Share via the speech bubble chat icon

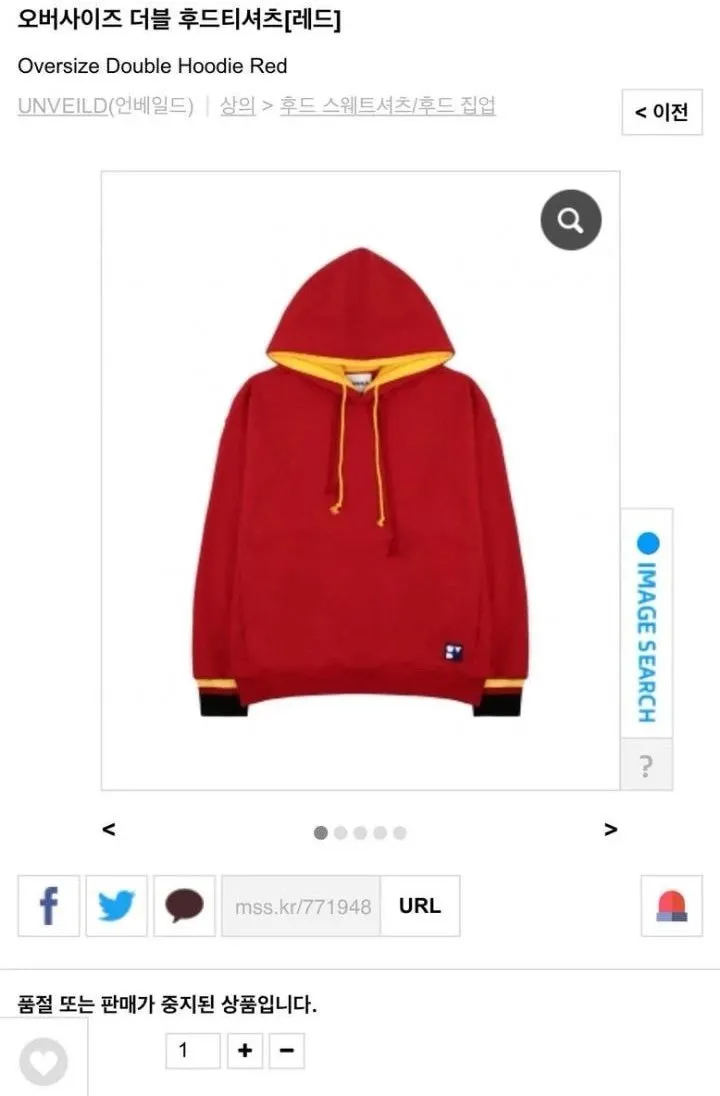coord(184,906)
